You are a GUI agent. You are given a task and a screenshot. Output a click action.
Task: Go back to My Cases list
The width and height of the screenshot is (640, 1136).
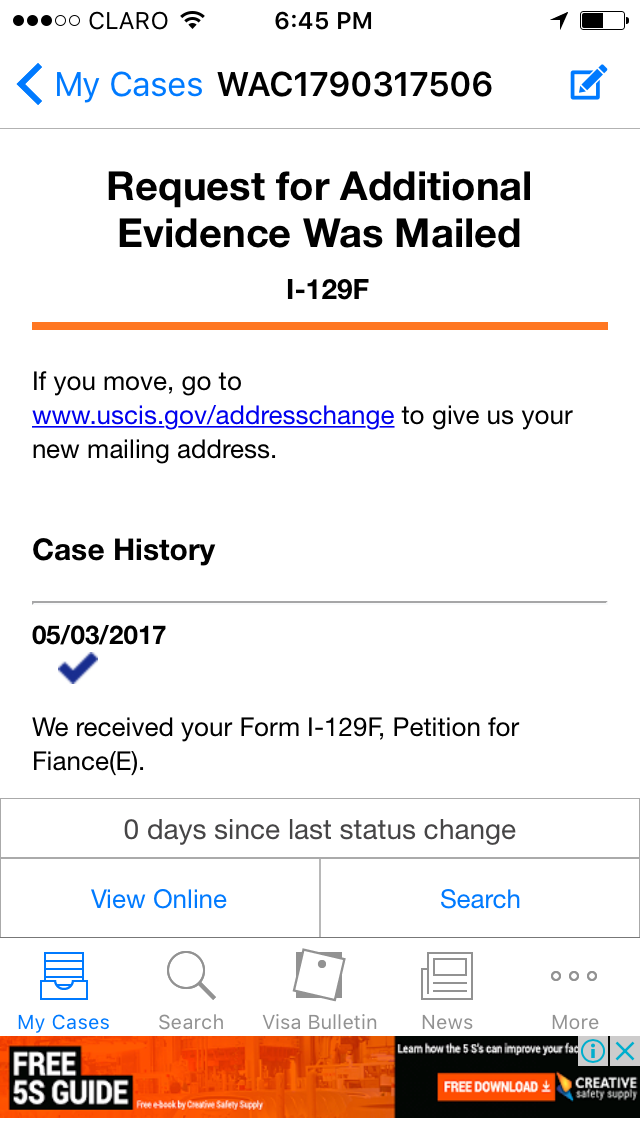[x=110, y=85]
